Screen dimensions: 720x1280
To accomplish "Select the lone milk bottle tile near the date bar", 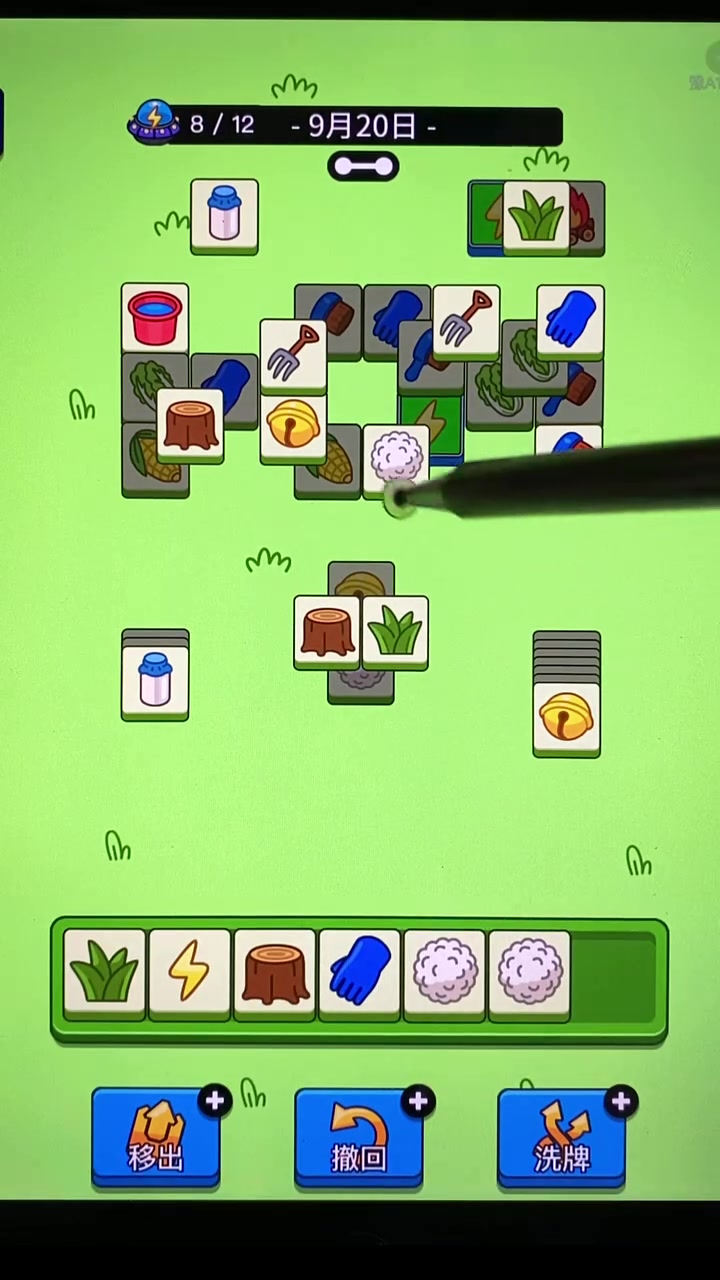I will click(x=224, y=214).
